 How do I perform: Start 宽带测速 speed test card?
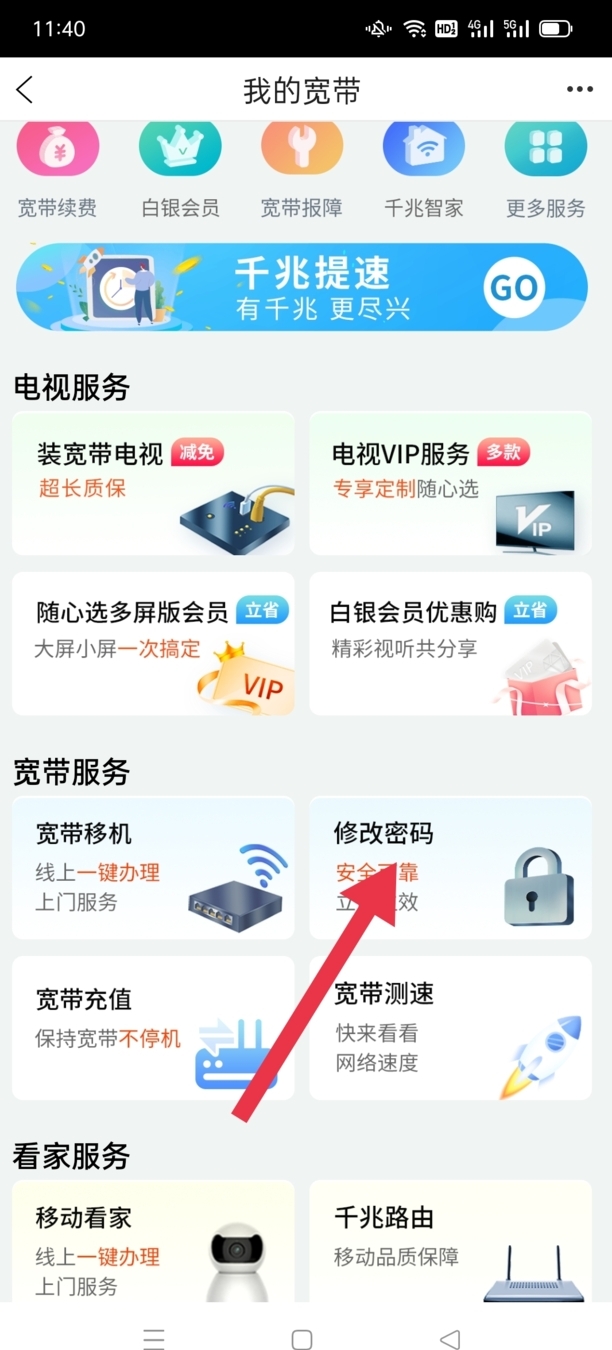click(x=450, y=1027)
